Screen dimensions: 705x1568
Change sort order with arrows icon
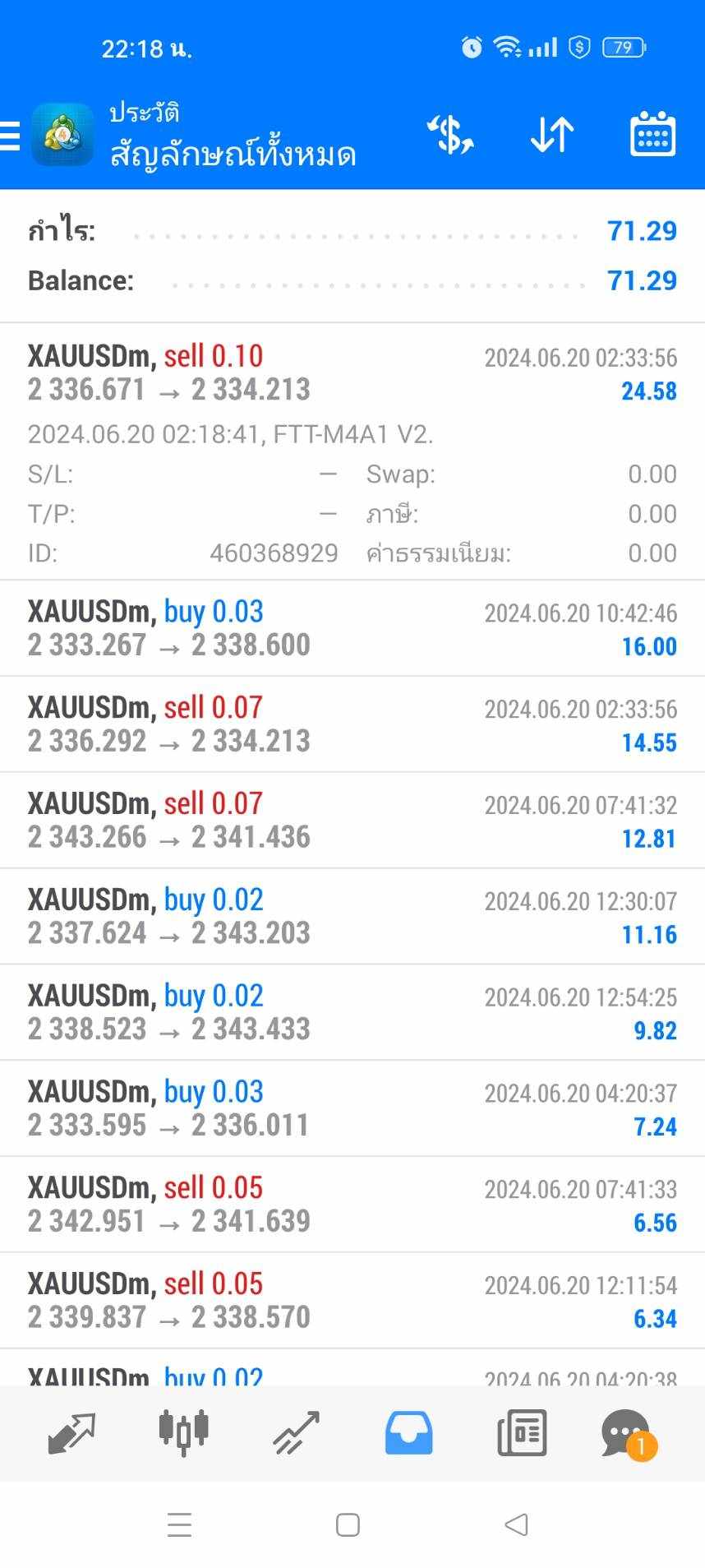pos(552,135)
